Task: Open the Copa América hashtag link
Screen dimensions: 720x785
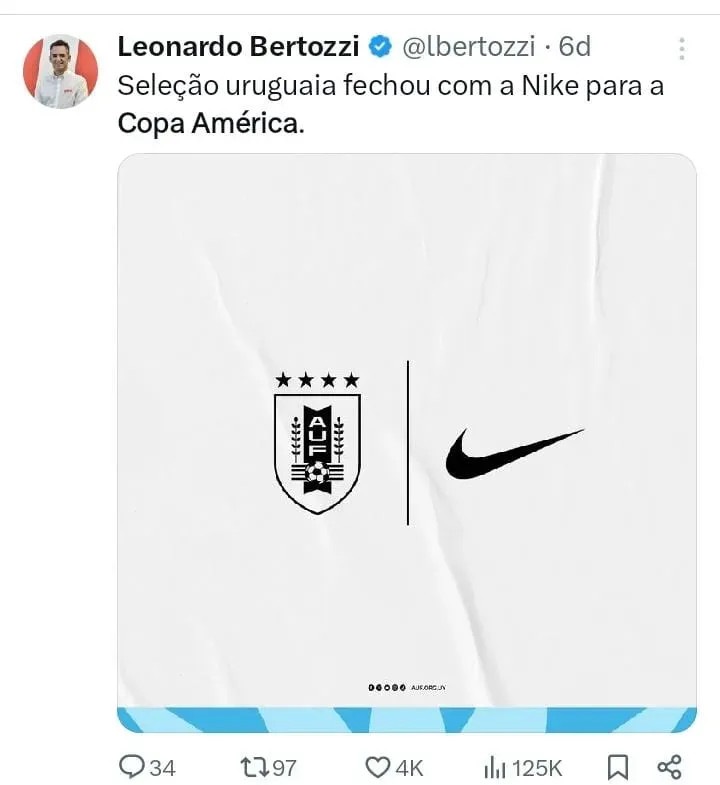Action: [209, 124]
